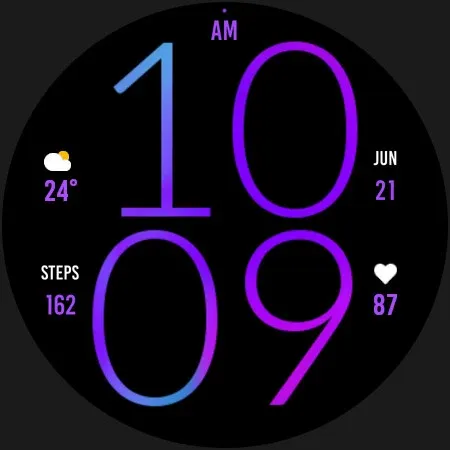
Task: Open the steps count complication
Action: (x=60, y=290)
